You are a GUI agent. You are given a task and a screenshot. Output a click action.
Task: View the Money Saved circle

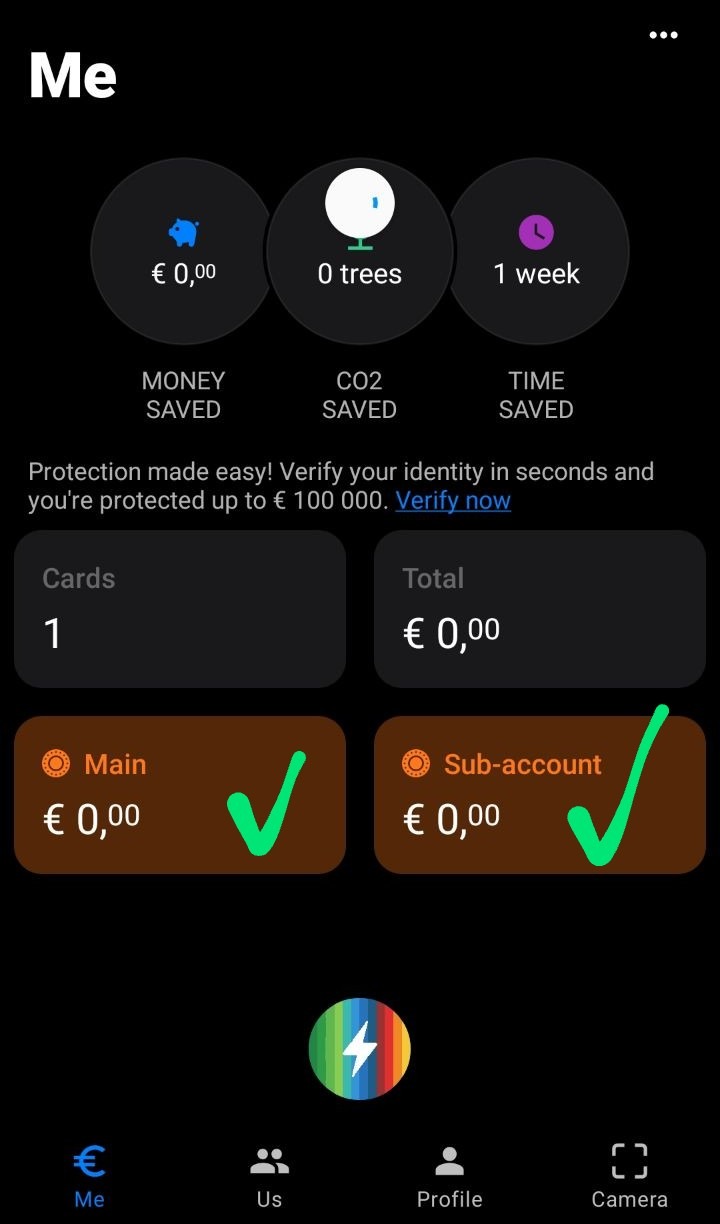(x=182, y=252)
